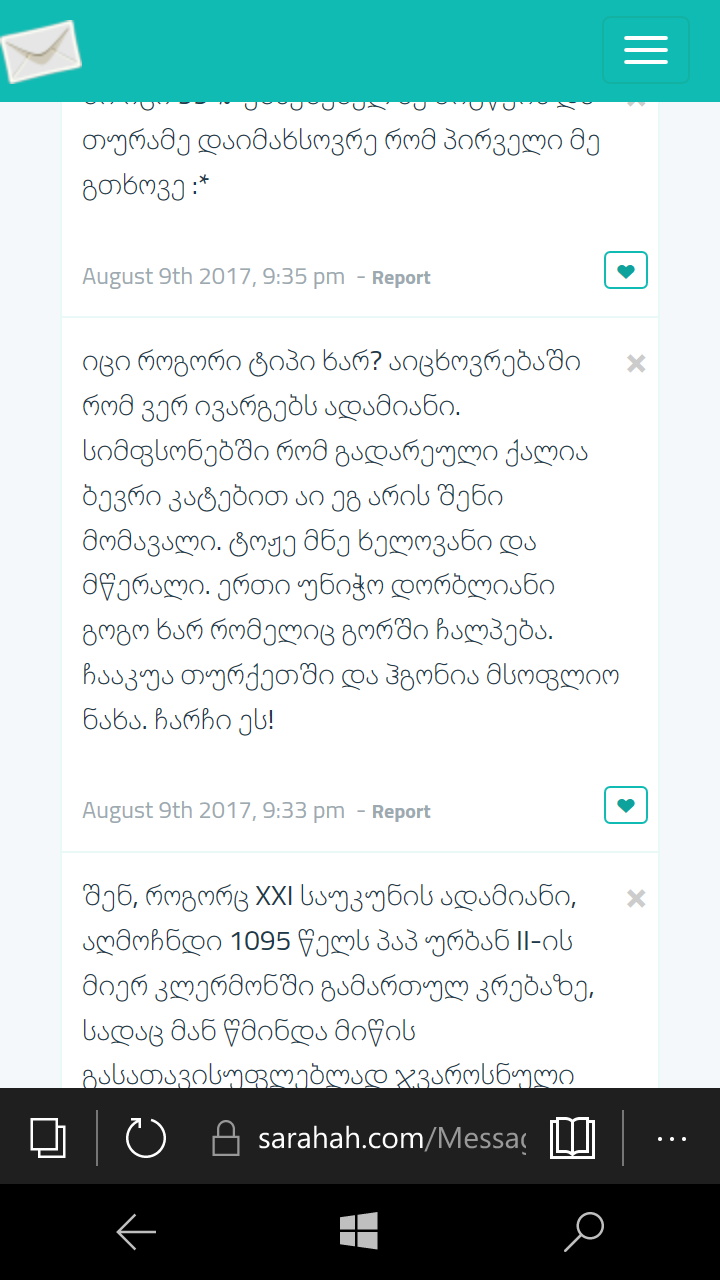Favorite the message from 9:35 pm
Viewport: 720px width, 1280px height.
626,271
